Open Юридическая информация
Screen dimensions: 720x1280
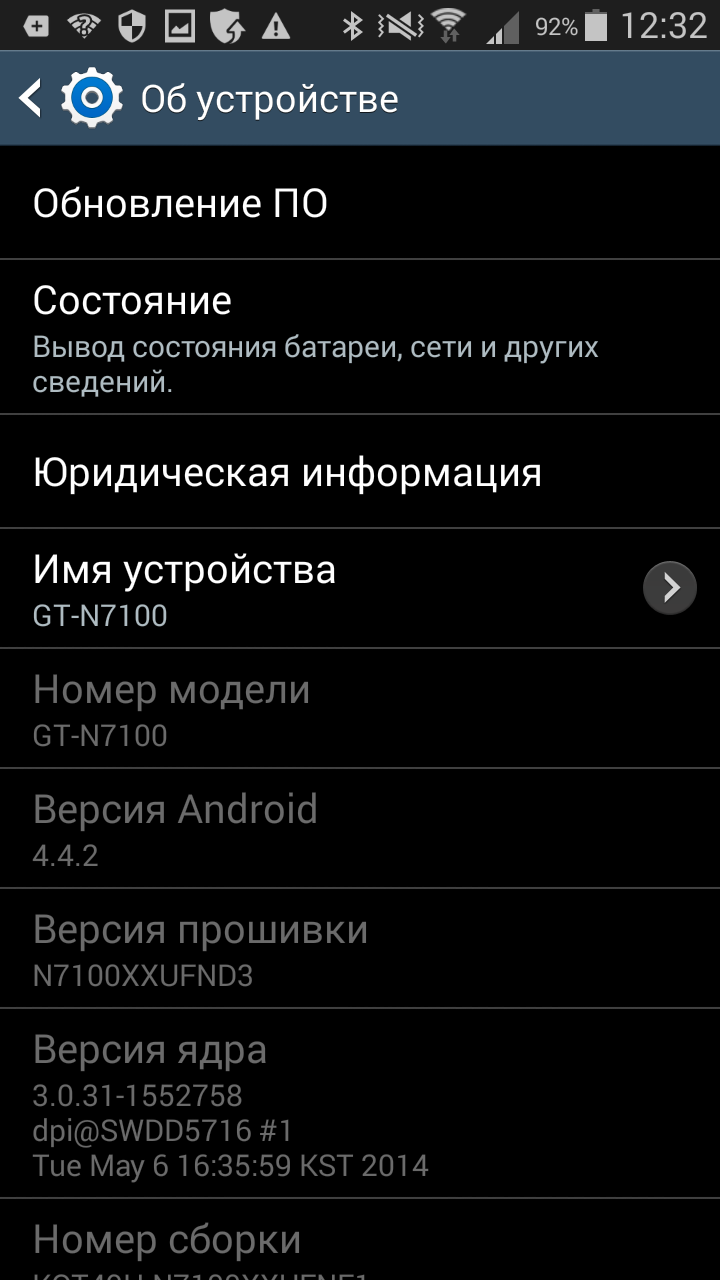(360, 471)
